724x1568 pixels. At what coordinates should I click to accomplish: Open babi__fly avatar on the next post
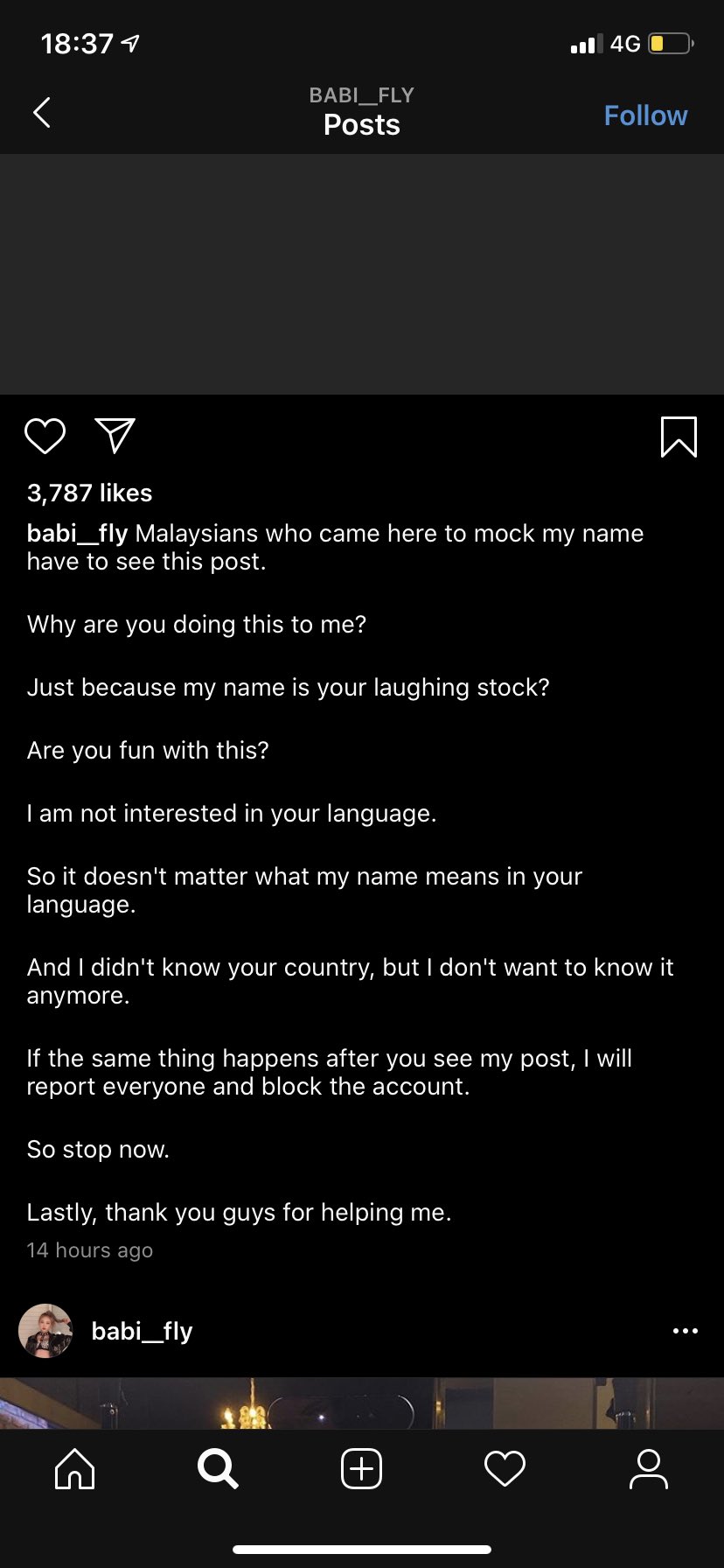(45, 1331)
